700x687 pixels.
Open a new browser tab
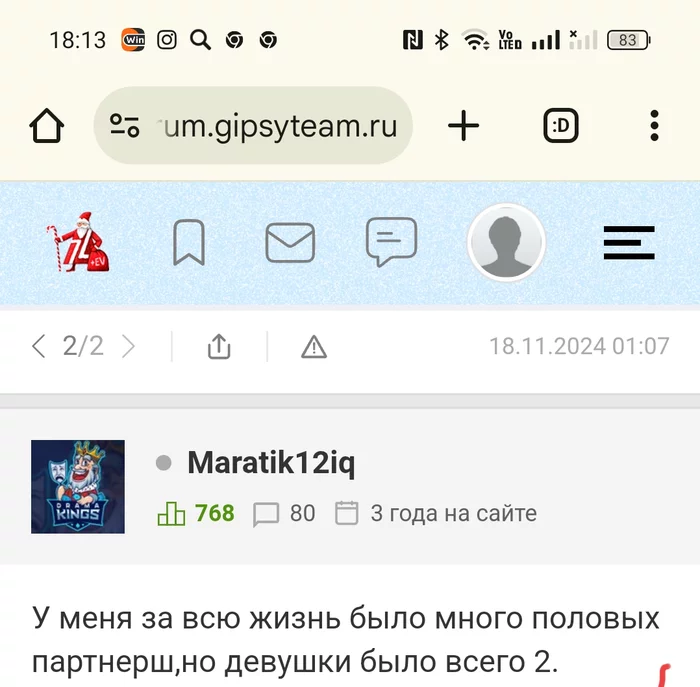pyautogui.click(x=463, y=126)
